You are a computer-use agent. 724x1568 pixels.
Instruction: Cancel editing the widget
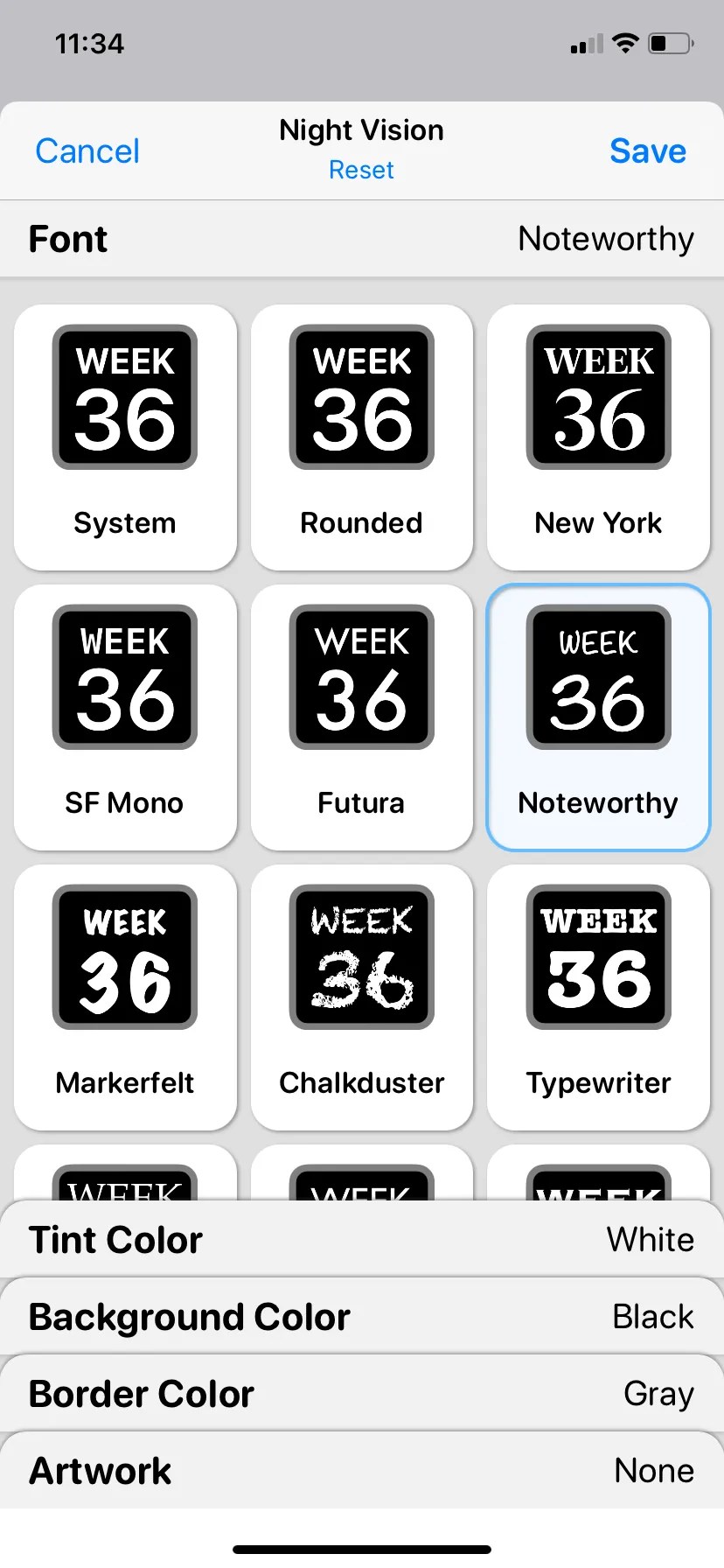tap(87, 150)
